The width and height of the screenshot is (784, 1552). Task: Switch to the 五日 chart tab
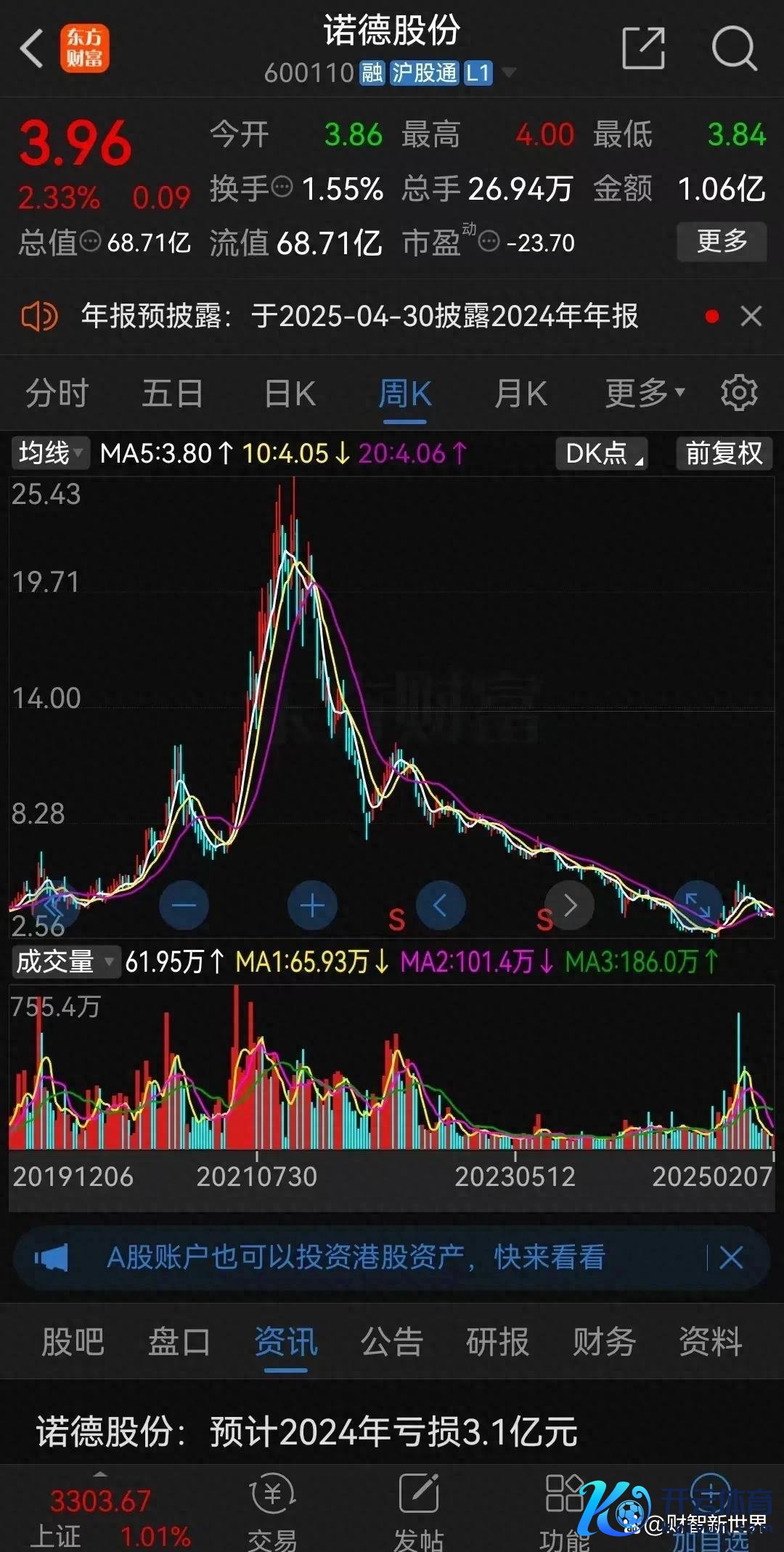[172, 394]
